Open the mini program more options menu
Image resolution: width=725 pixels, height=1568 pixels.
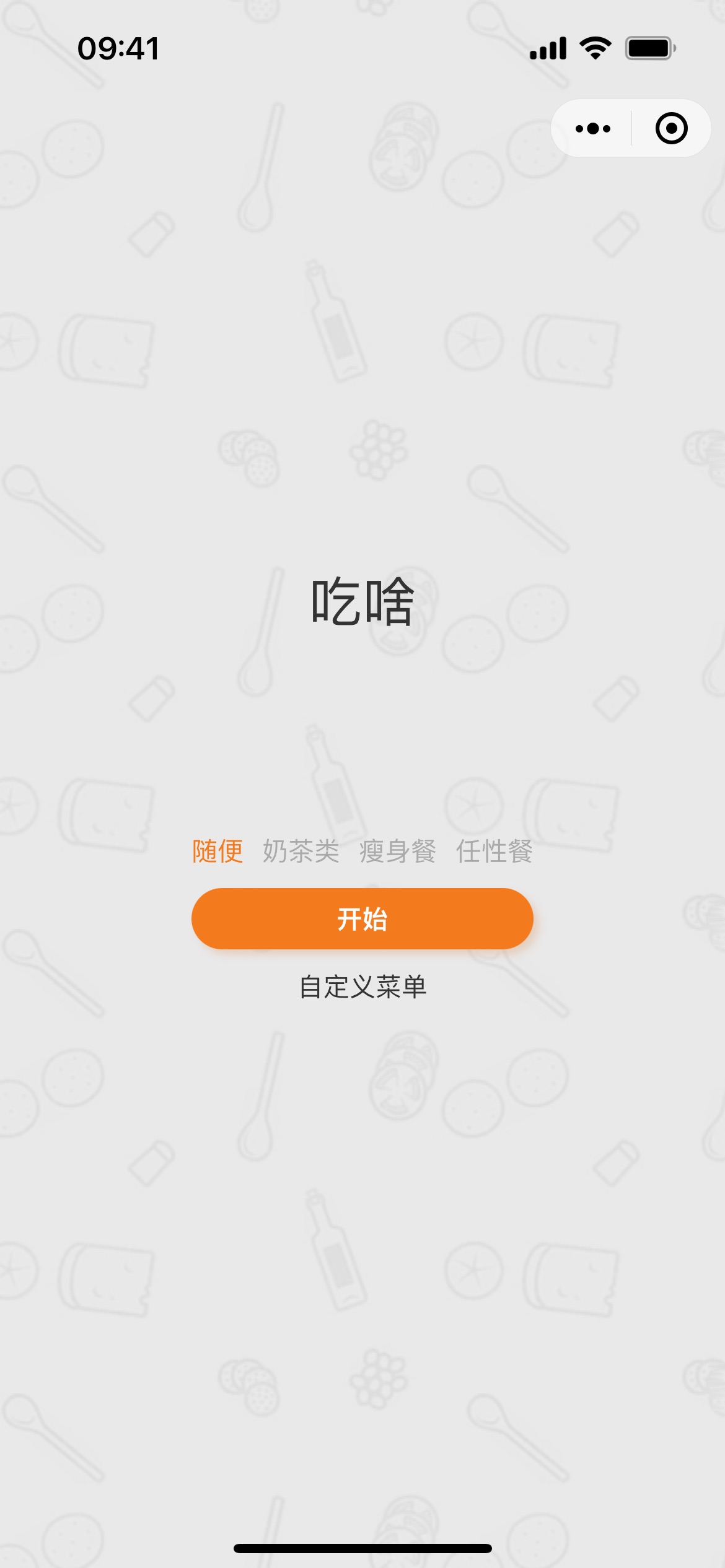click(592, 129)
